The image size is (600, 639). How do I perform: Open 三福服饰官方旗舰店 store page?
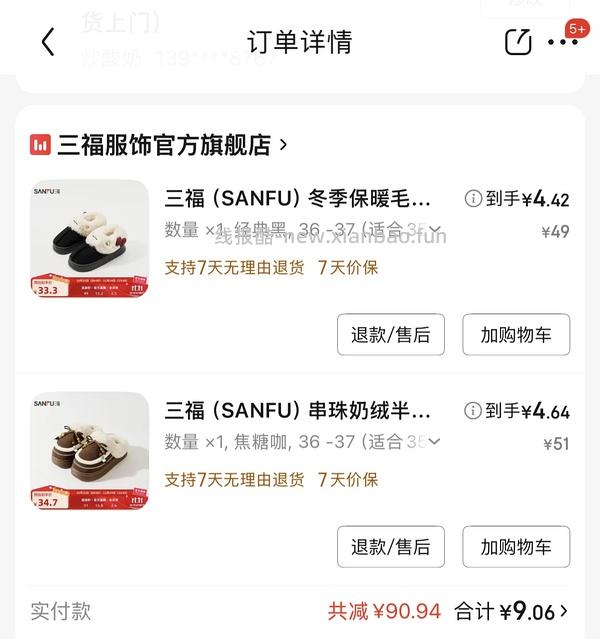160,146
